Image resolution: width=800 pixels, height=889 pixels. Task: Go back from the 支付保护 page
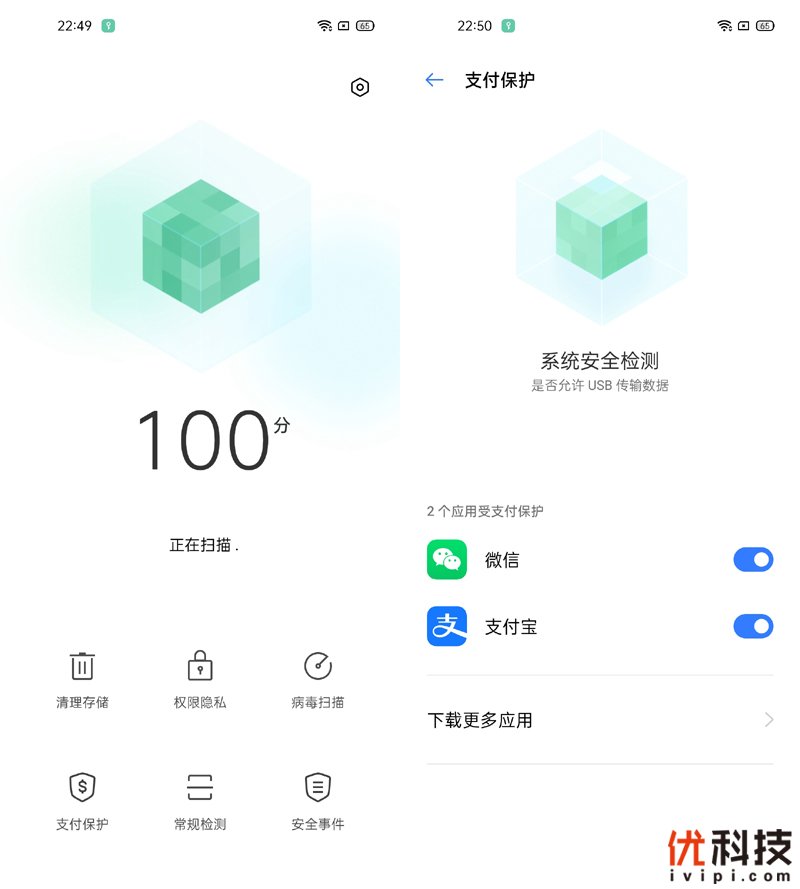click(434, 80)
